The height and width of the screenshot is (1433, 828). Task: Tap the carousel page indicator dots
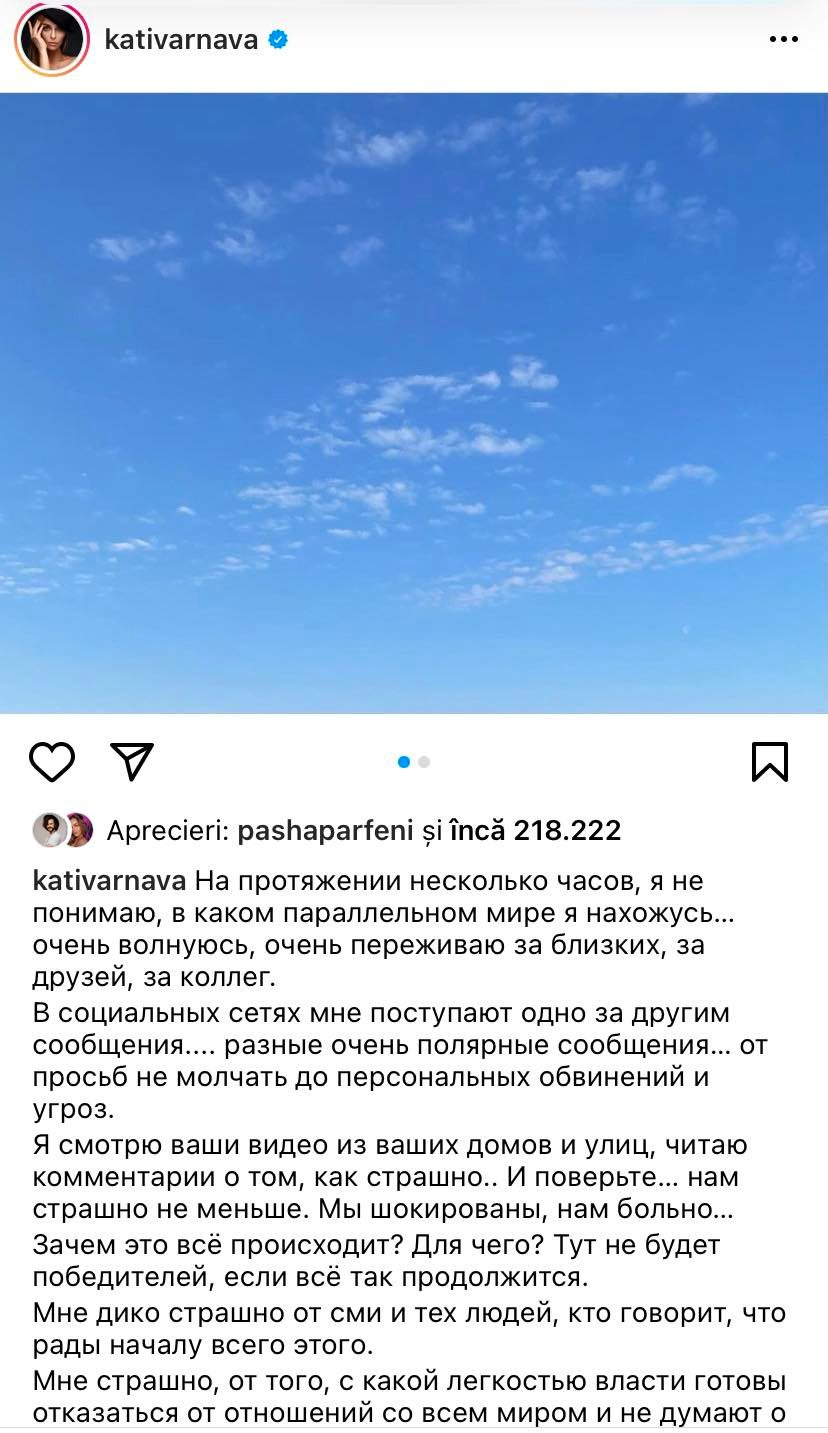pos(414,762)
